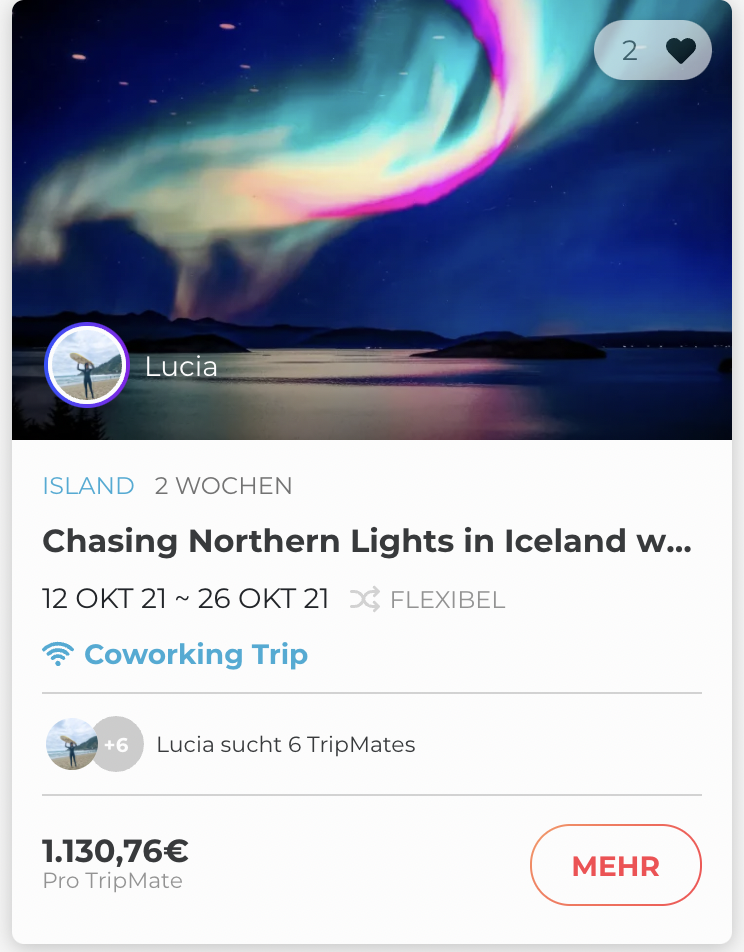
Task: Select the ISLAND destination tag
Action: tap(88, 486)
